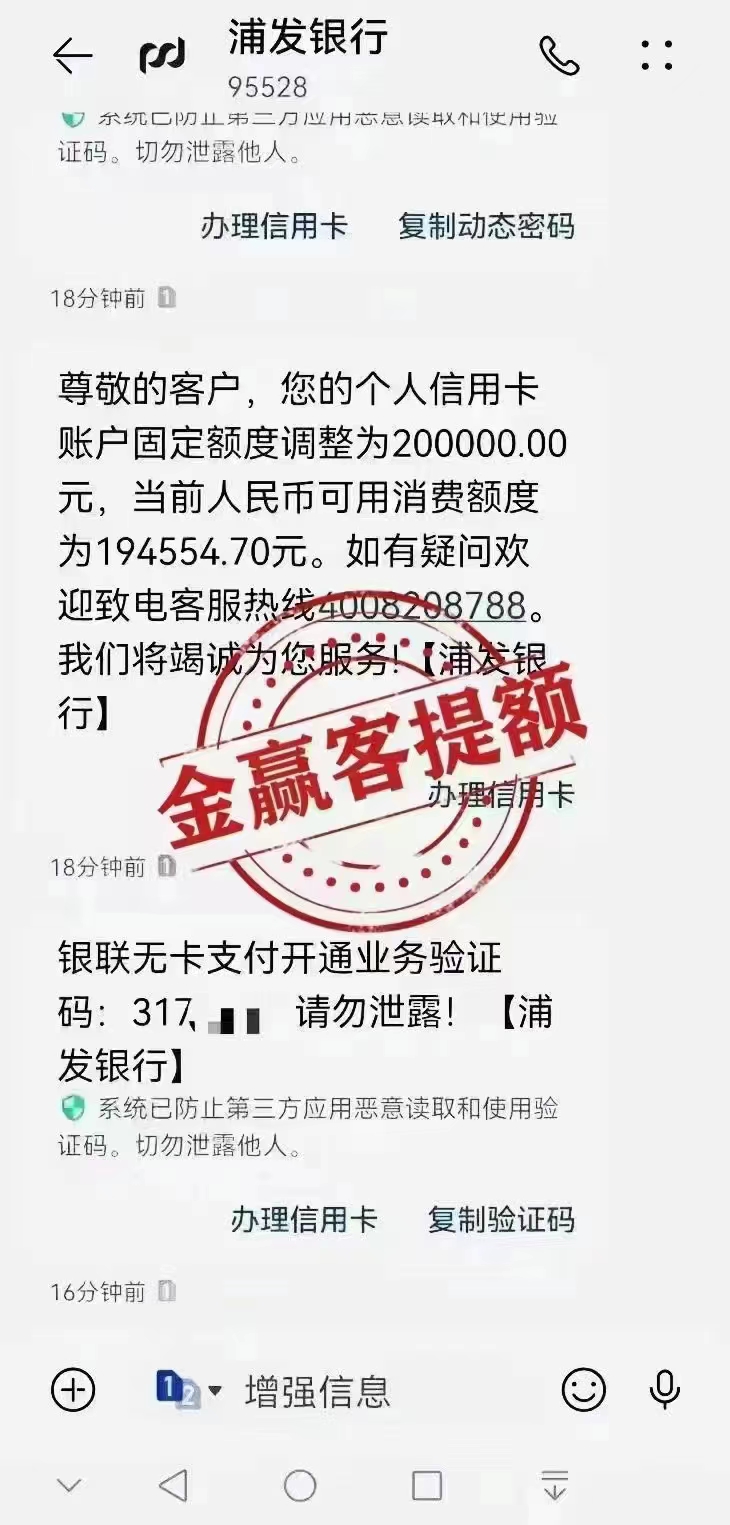The image size is (730, 1525).
Task: Open recent apps from the navigation bar
Action: [x=427, y=1486]
